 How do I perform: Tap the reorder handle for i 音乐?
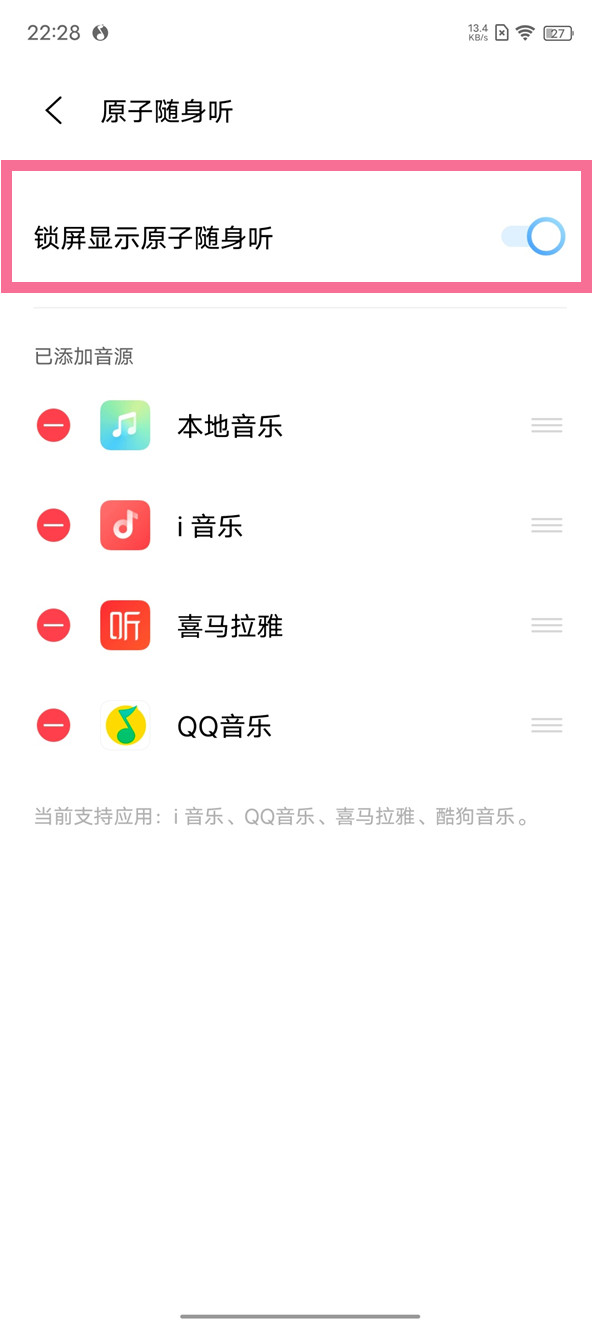pyautogui.click(x=546, y=526)
